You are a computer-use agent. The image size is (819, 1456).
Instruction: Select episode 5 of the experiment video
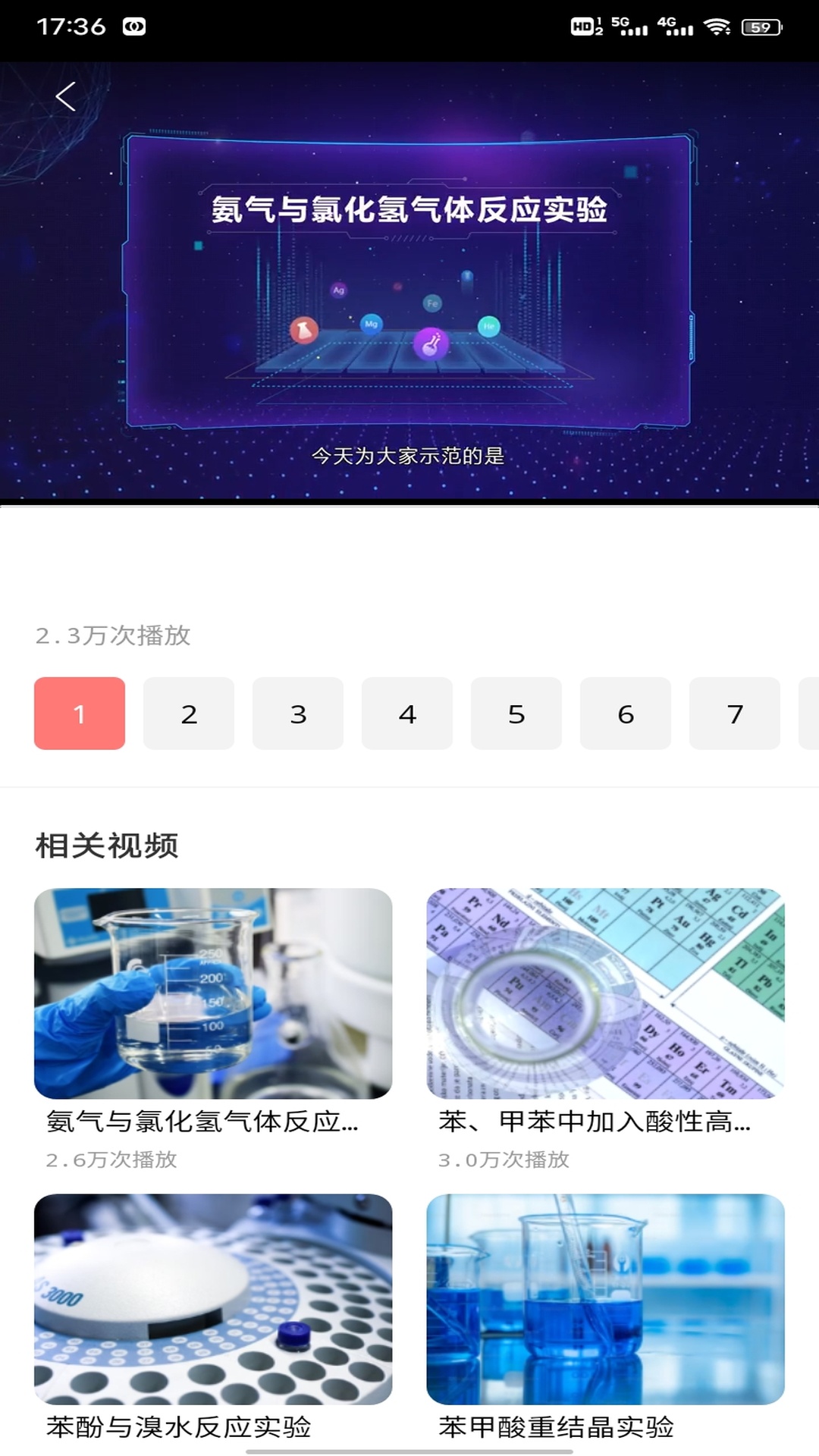[x=516, y=714]
